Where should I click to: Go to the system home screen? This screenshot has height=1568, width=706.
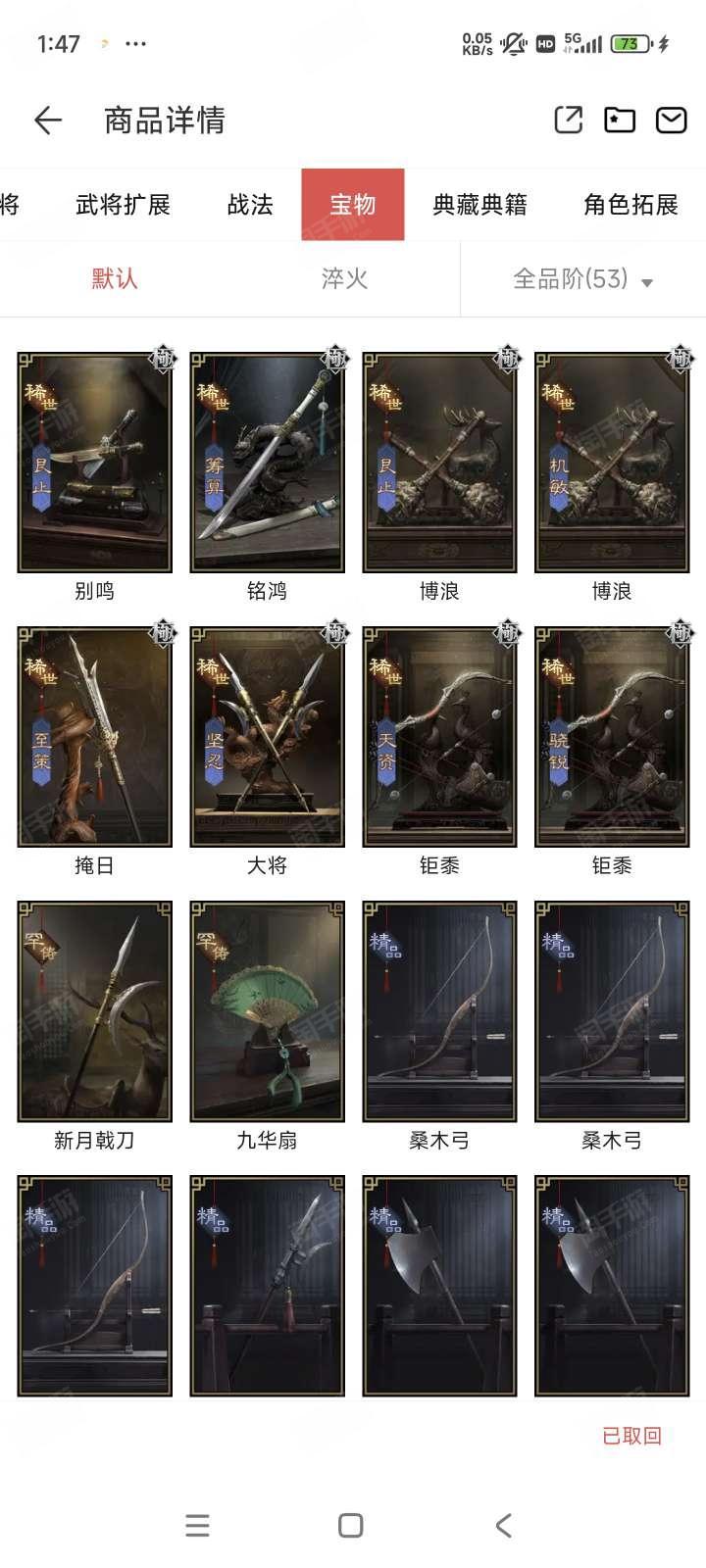pyautogui.click(x=351, y=1525)
